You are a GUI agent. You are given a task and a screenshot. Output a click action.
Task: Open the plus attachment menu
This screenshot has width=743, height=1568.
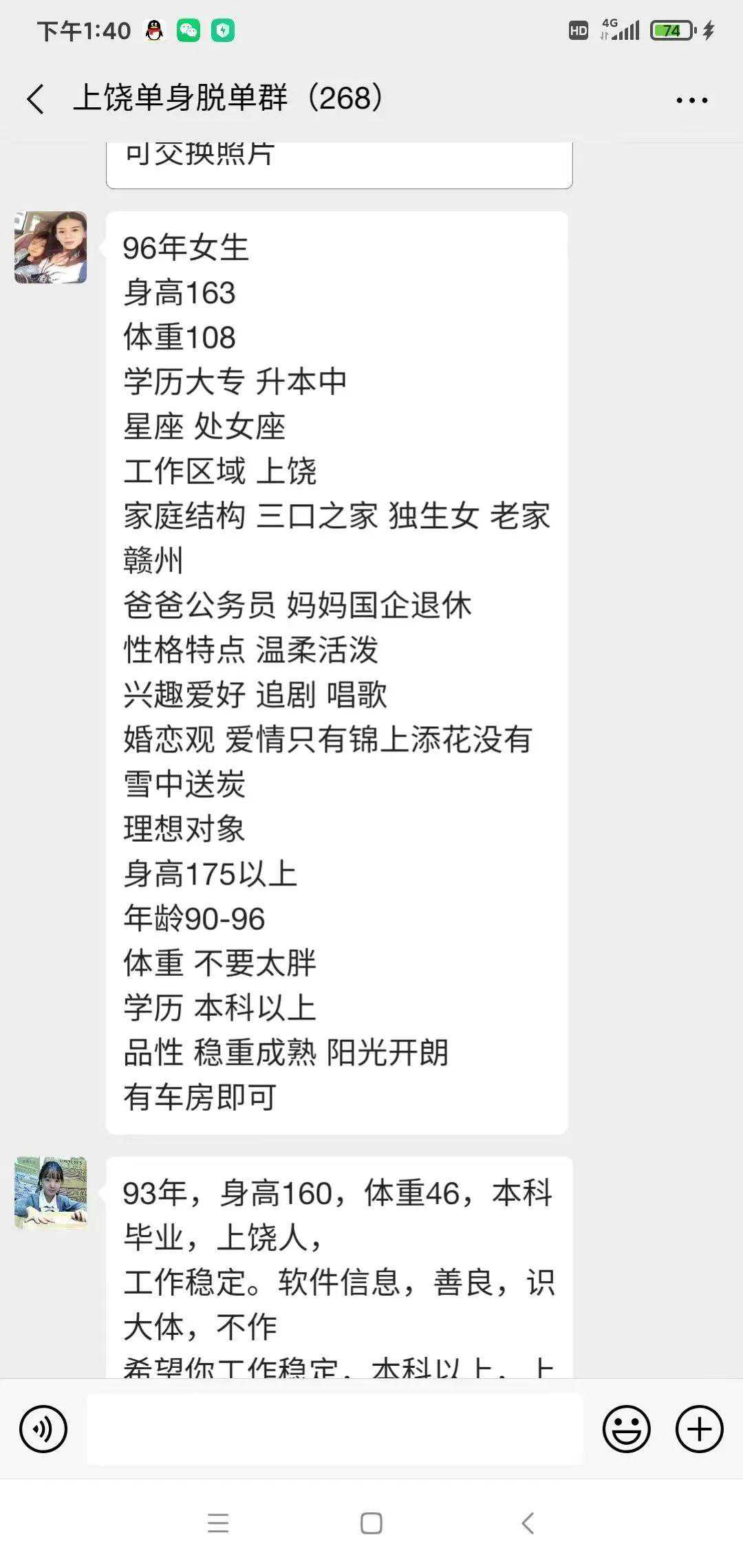coord(699,1428)
